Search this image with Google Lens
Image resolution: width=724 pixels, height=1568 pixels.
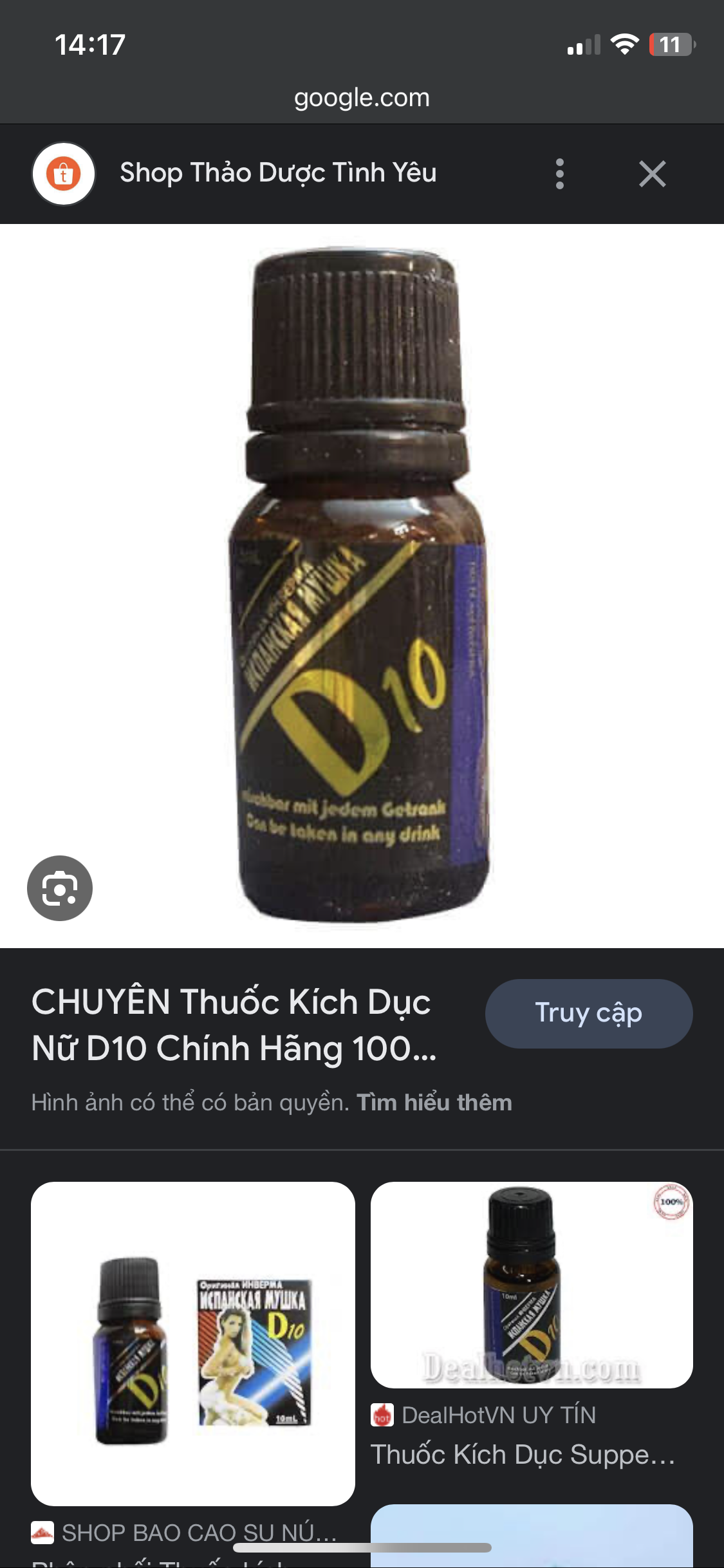coord(60,888)
